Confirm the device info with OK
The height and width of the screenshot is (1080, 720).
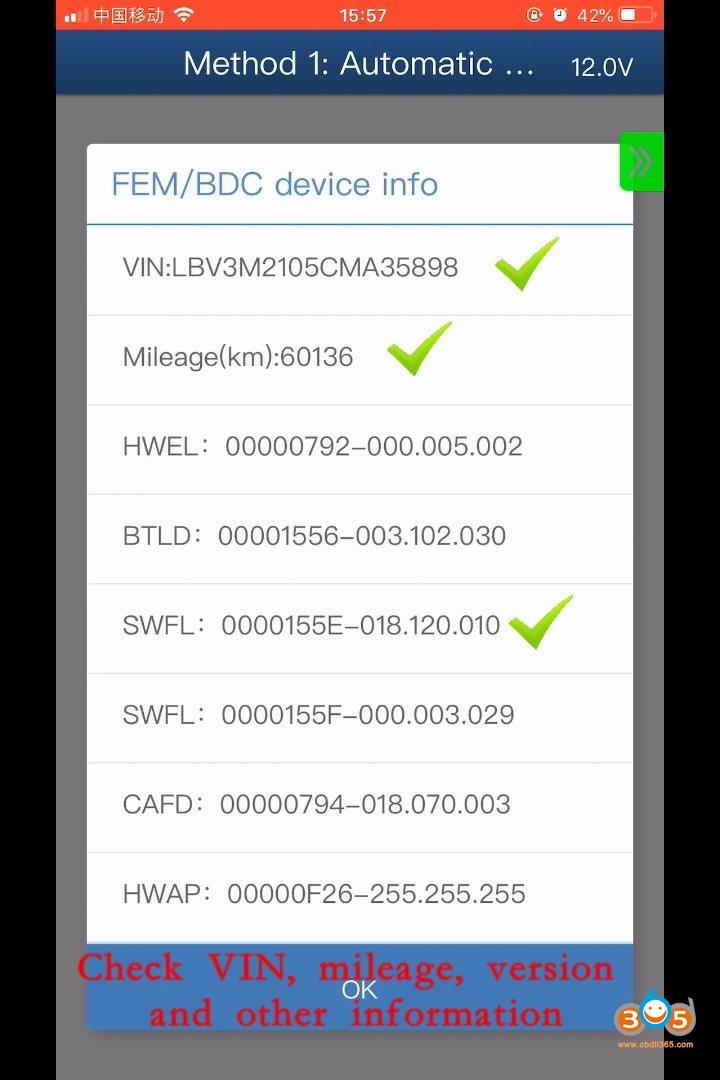[x=359, y=988]
